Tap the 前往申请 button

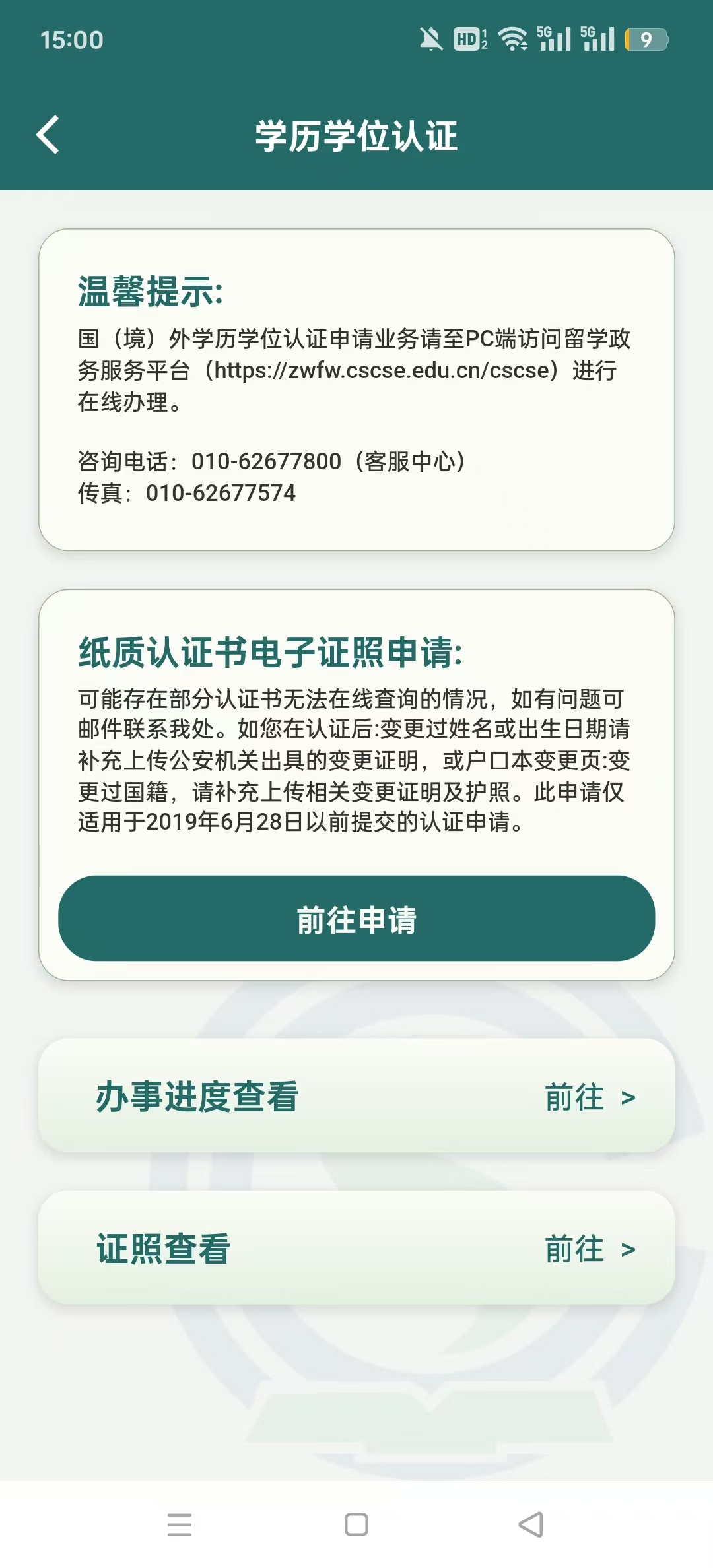pos(356,918)
